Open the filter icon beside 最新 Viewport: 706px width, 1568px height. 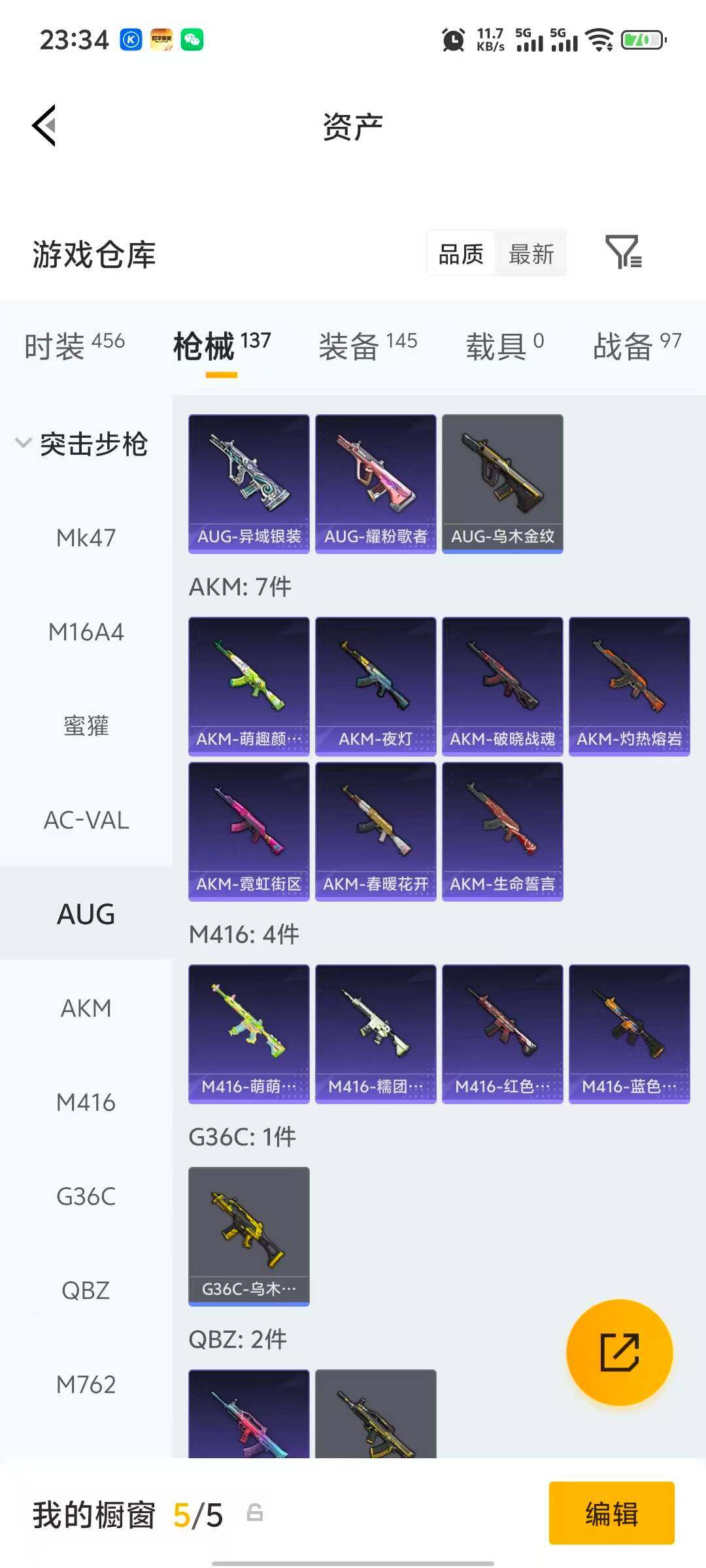(623, 252)
